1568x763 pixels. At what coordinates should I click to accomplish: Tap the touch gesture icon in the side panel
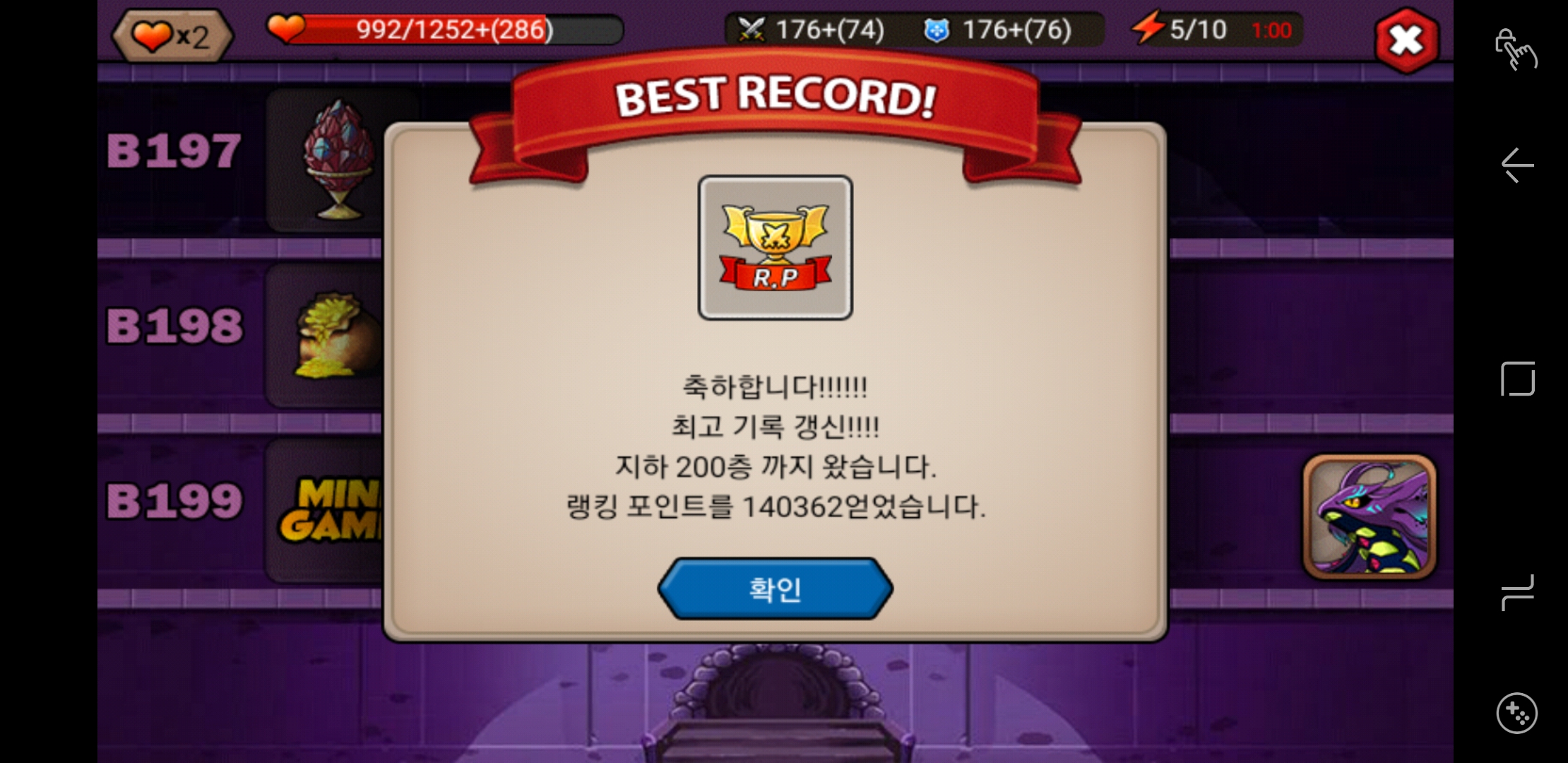[x=1516, y=49]
